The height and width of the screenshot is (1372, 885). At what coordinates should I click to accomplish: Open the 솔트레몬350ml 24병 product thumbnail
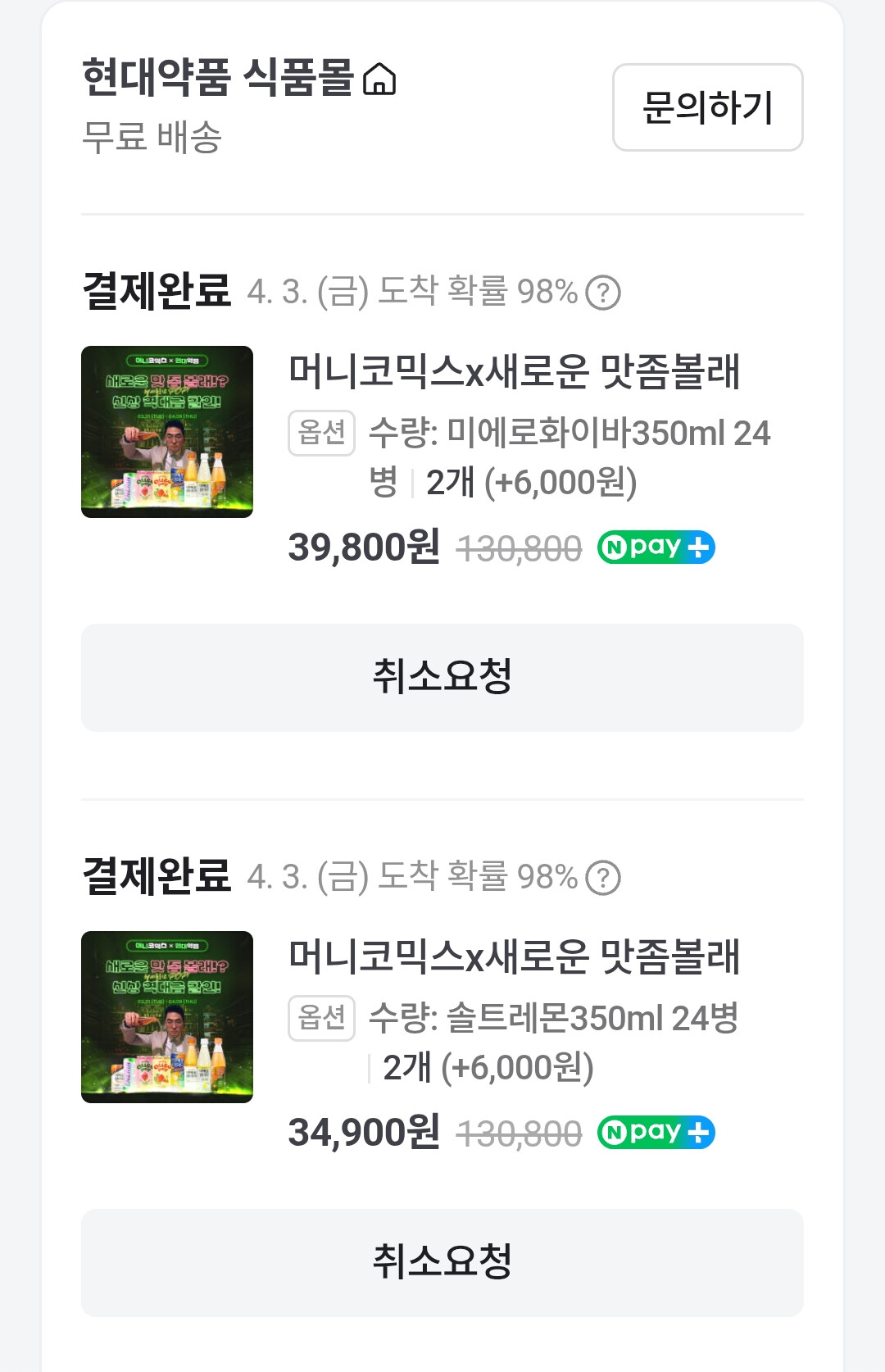pos(167,1017)
